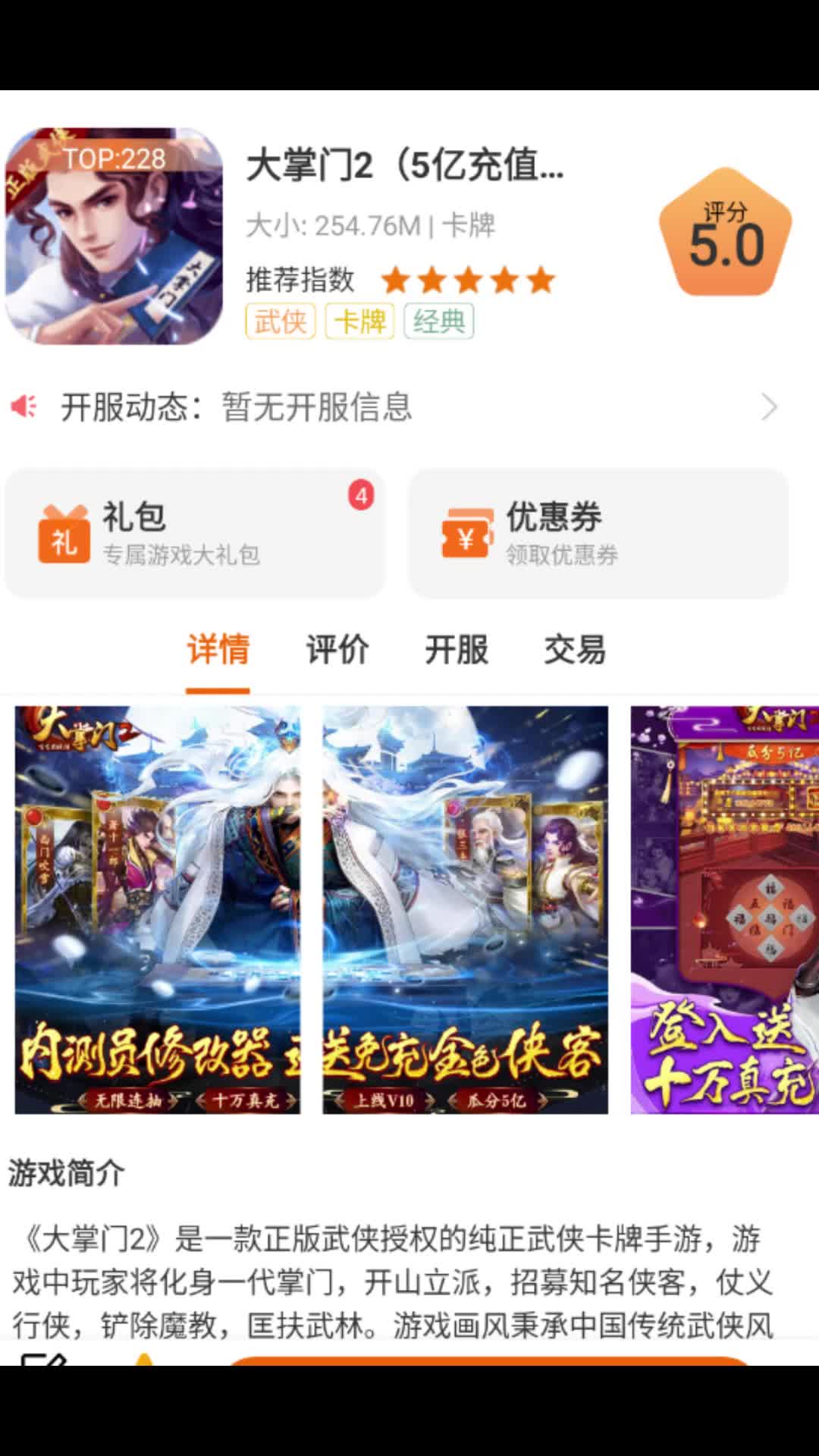Switch to the 交易 tab

click(x=575, y=650)
